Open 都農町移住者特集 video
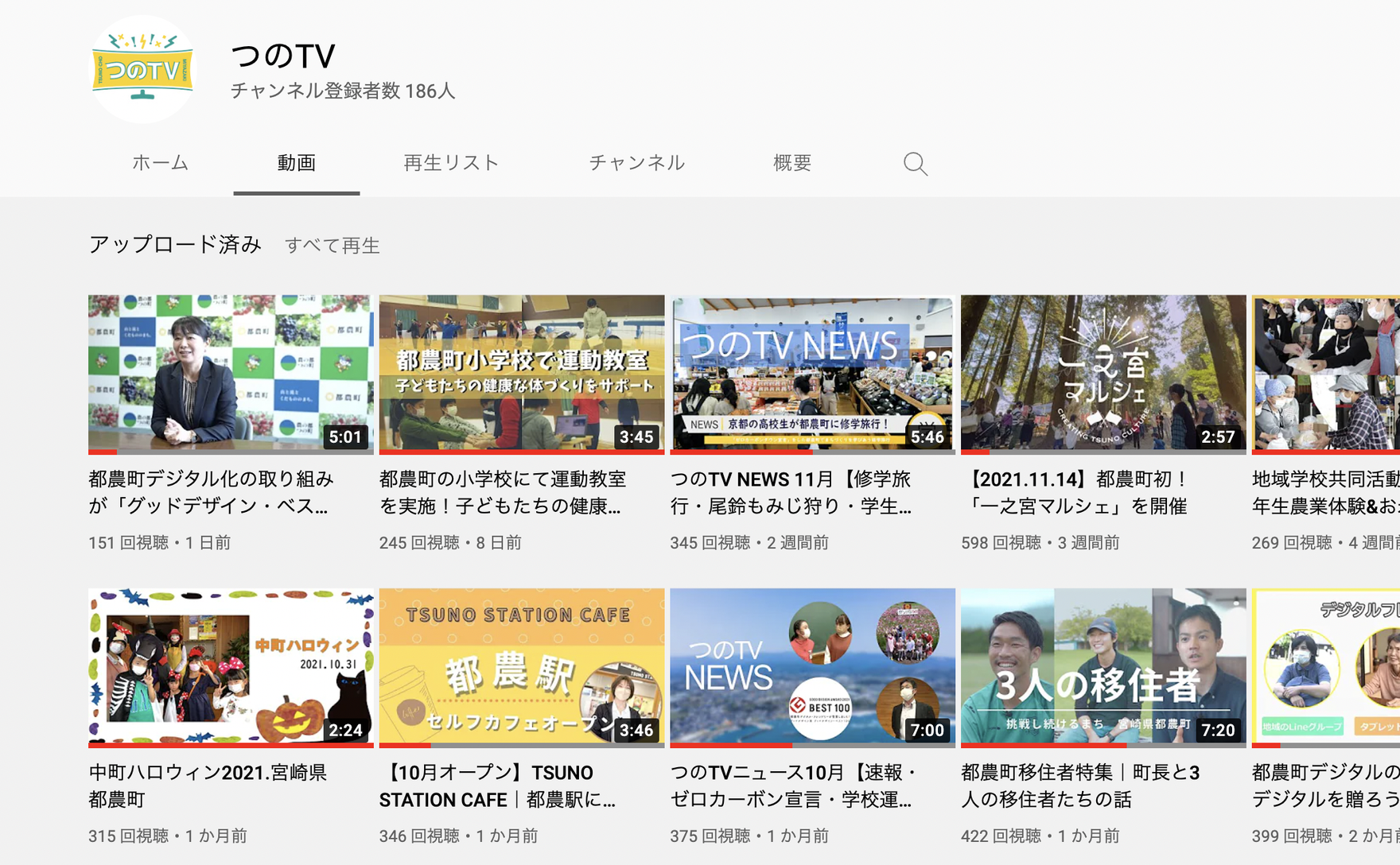 point(1103,667)
